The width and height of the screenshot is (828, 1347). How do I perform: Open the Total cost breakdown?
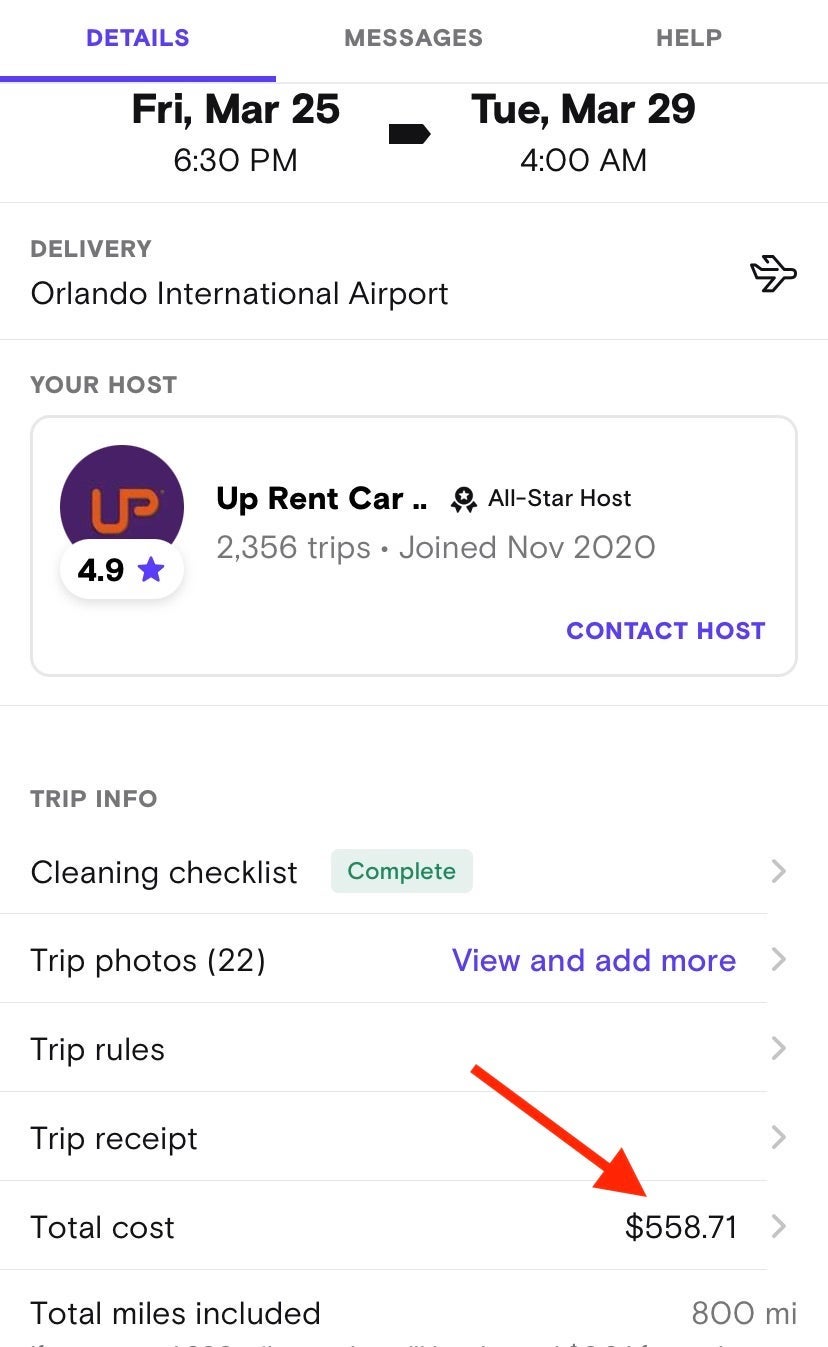pos(680,1227)
